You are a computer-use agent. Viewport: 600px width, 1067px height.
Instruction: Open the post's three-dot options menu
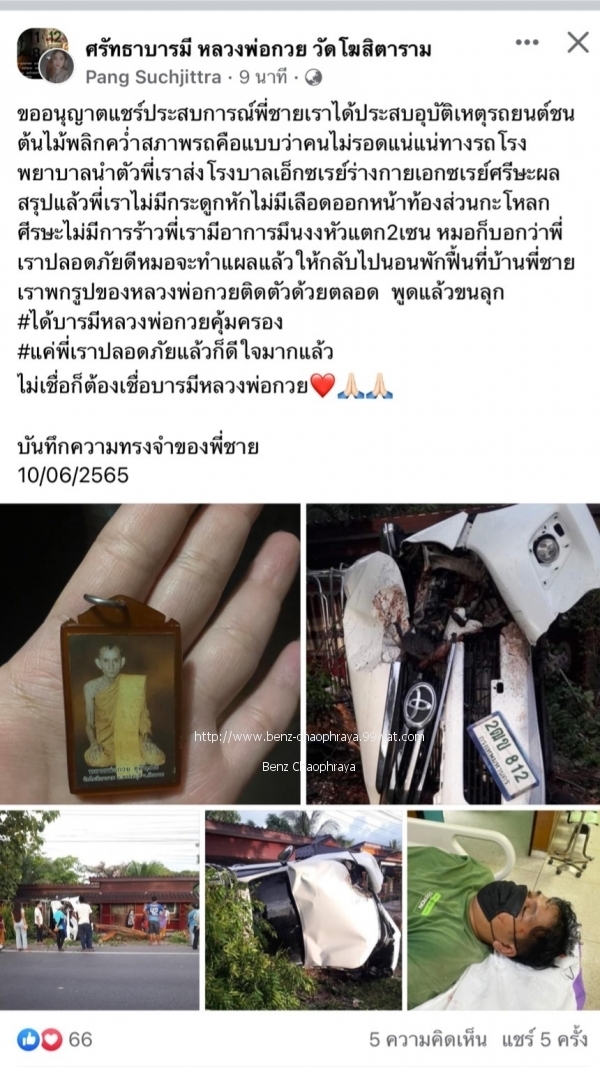pyautogui.click(x=527, y=42)
